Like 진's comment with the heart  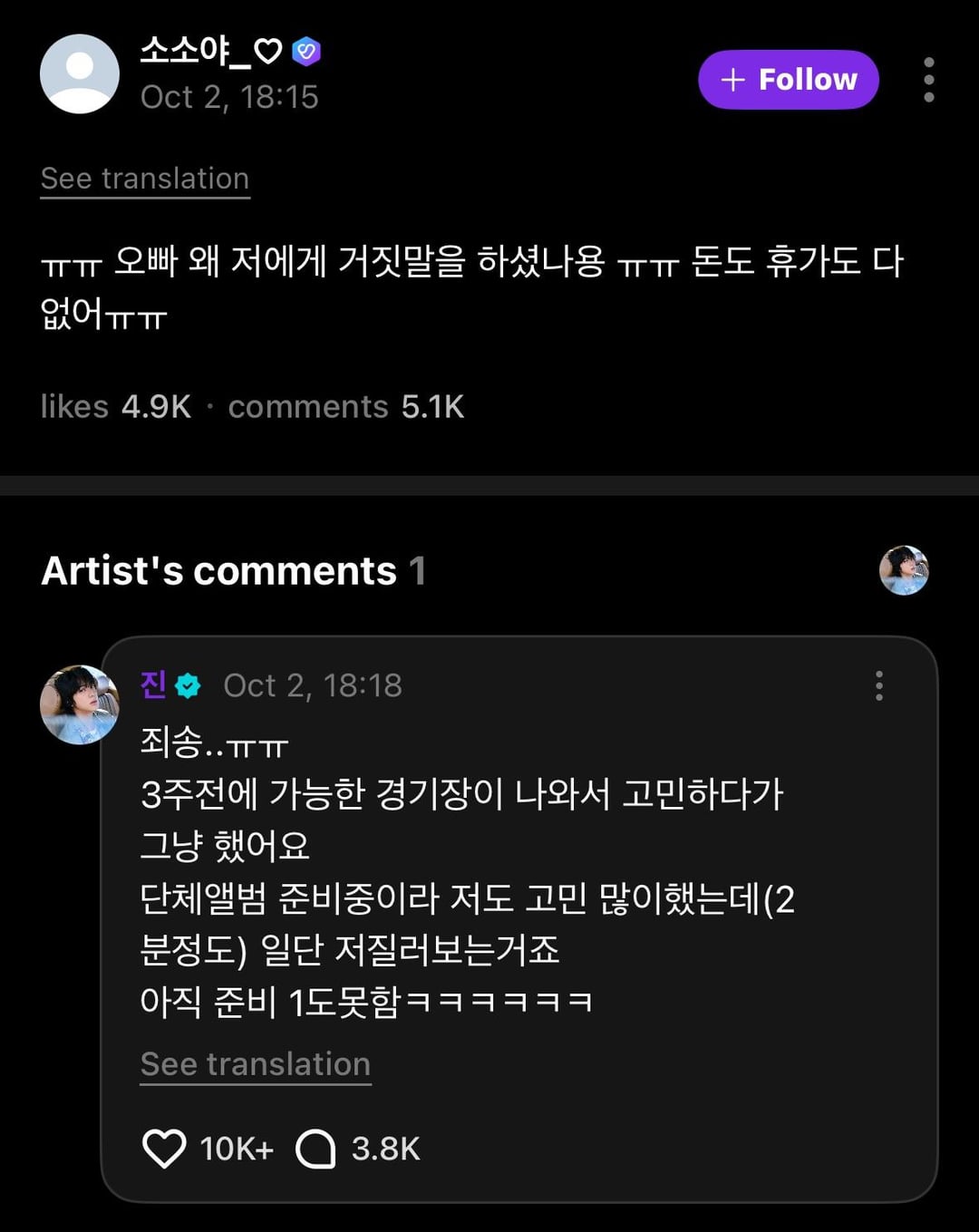tap(164, 1149)
